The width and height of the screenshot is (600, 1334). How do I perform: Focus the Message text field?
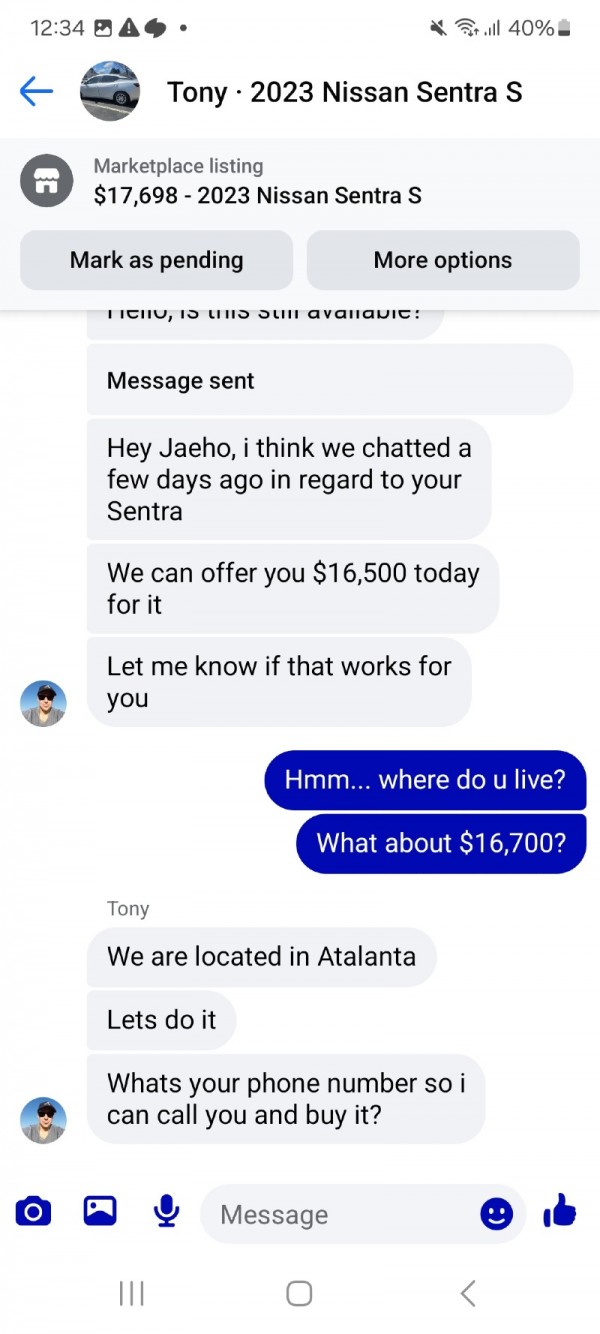340,1214
